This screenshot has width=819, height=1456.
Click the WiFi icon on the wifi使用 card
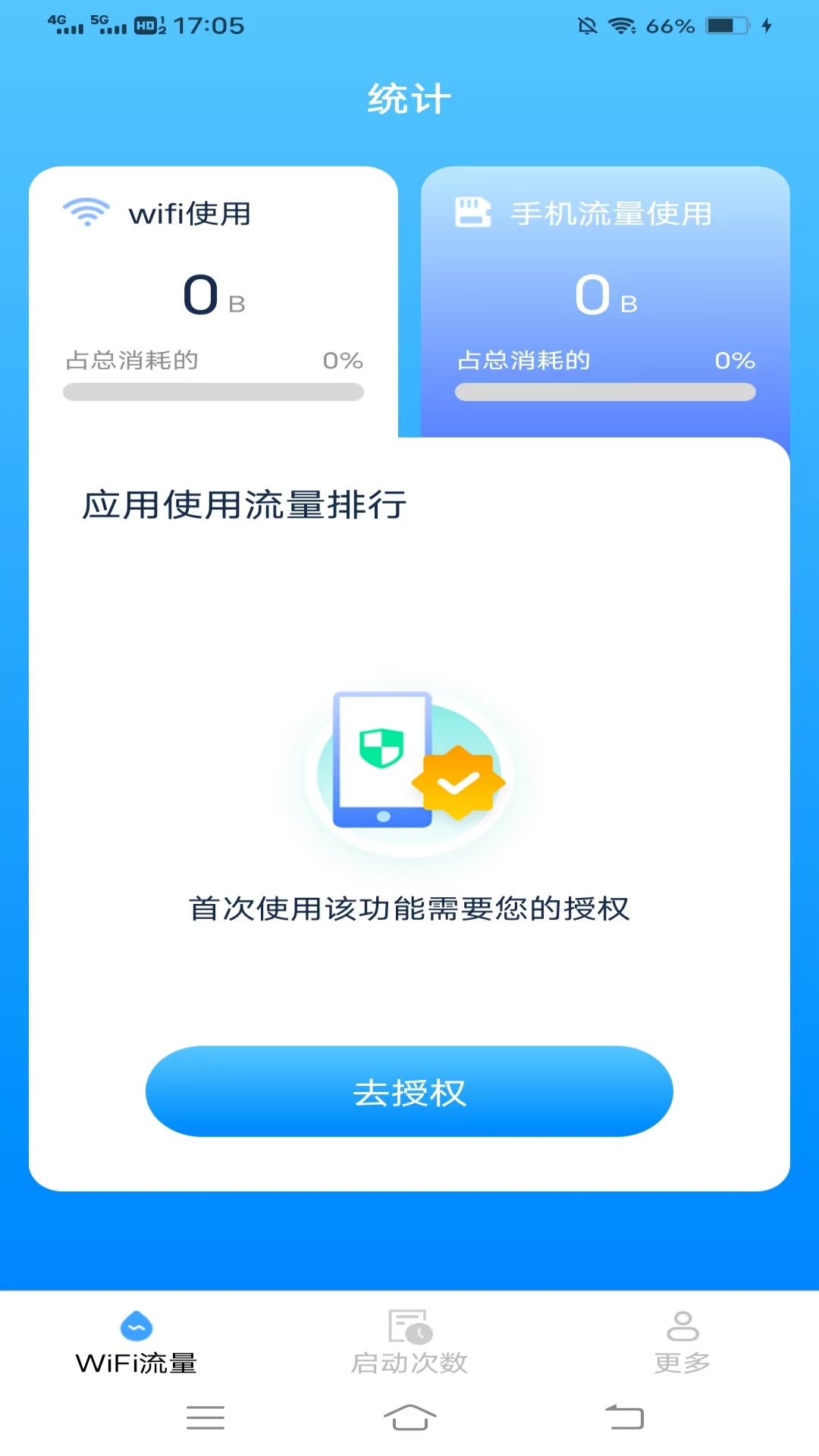pyautogui.click(x=85, y=212)
